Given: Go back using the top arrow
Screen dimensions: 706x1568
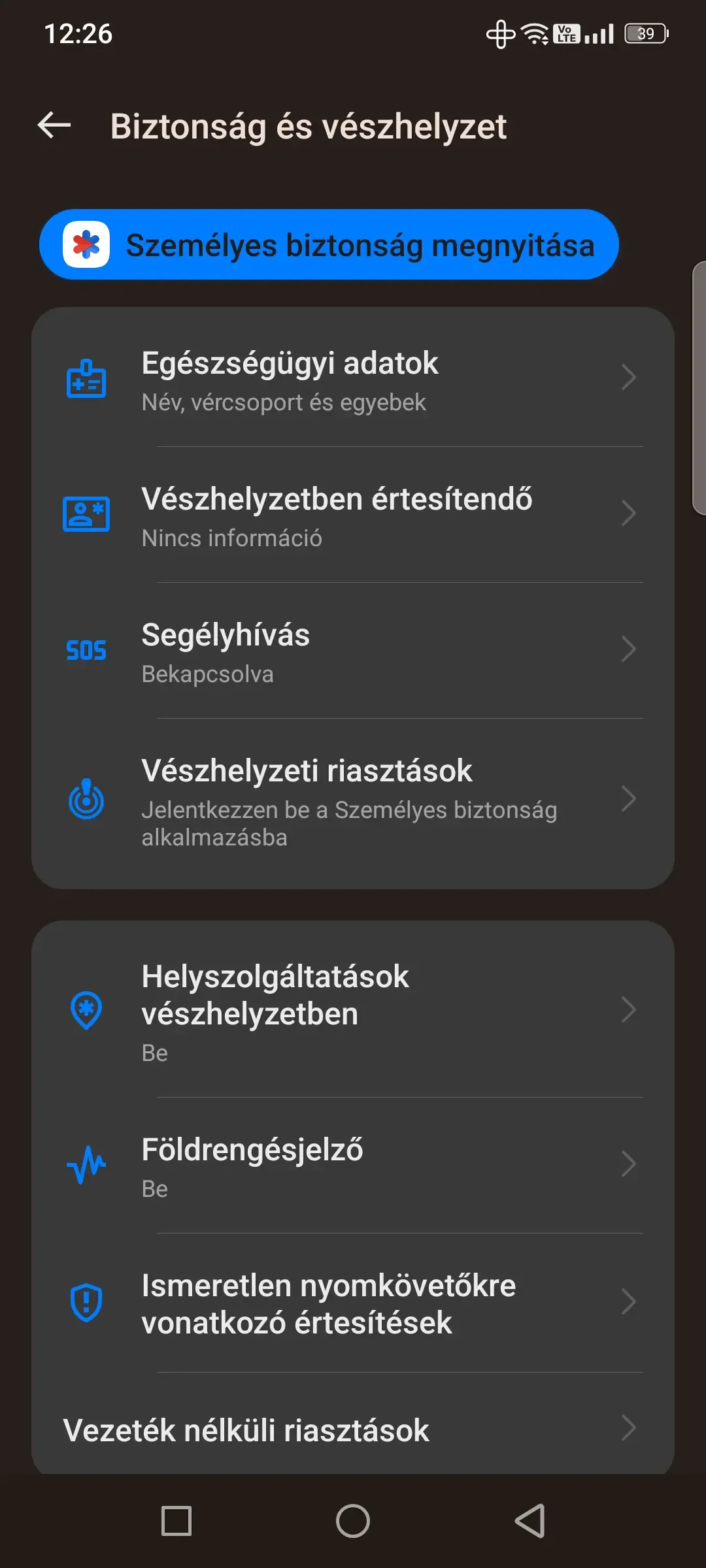Looking at the screenshot, I should point(54,125).
